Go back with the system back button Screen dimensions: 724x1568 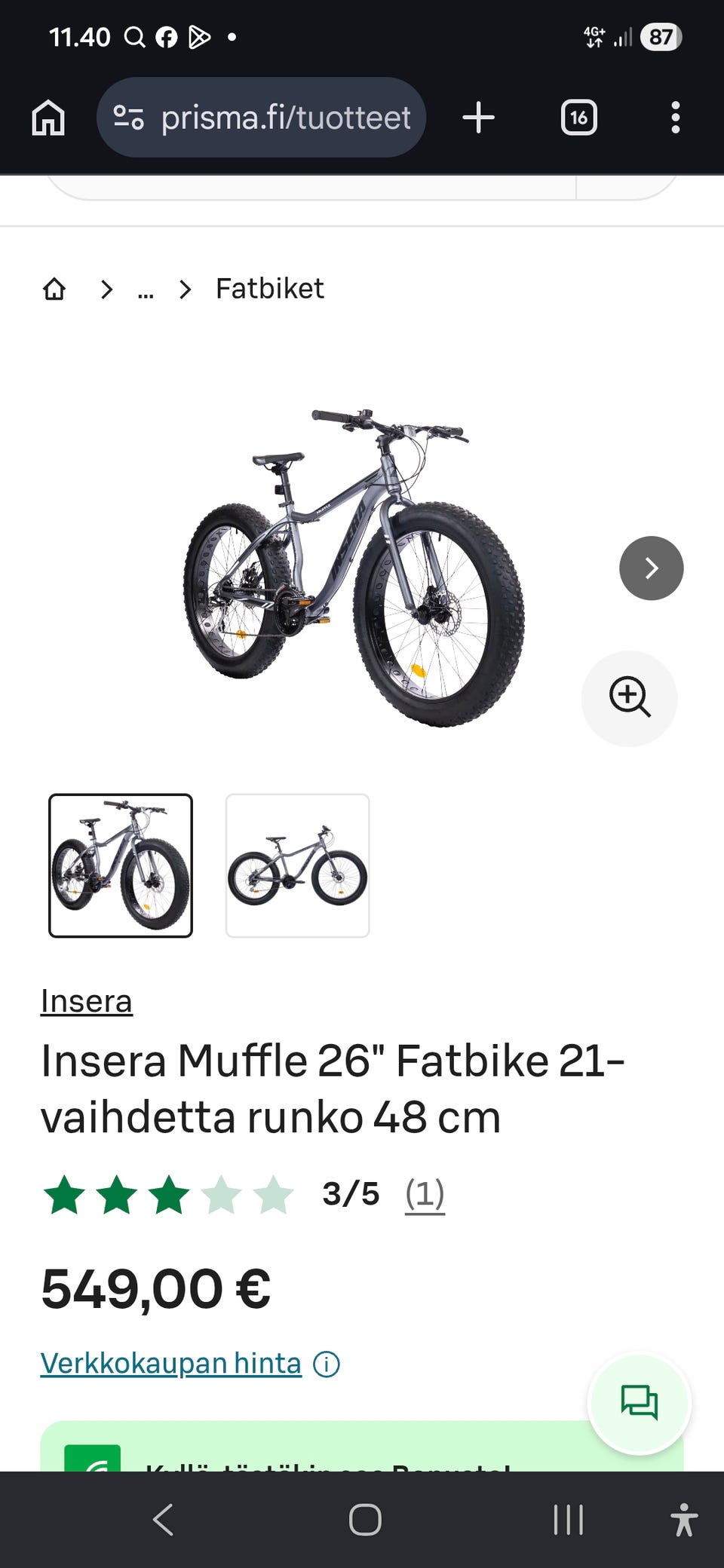[x=163, y=1519]
